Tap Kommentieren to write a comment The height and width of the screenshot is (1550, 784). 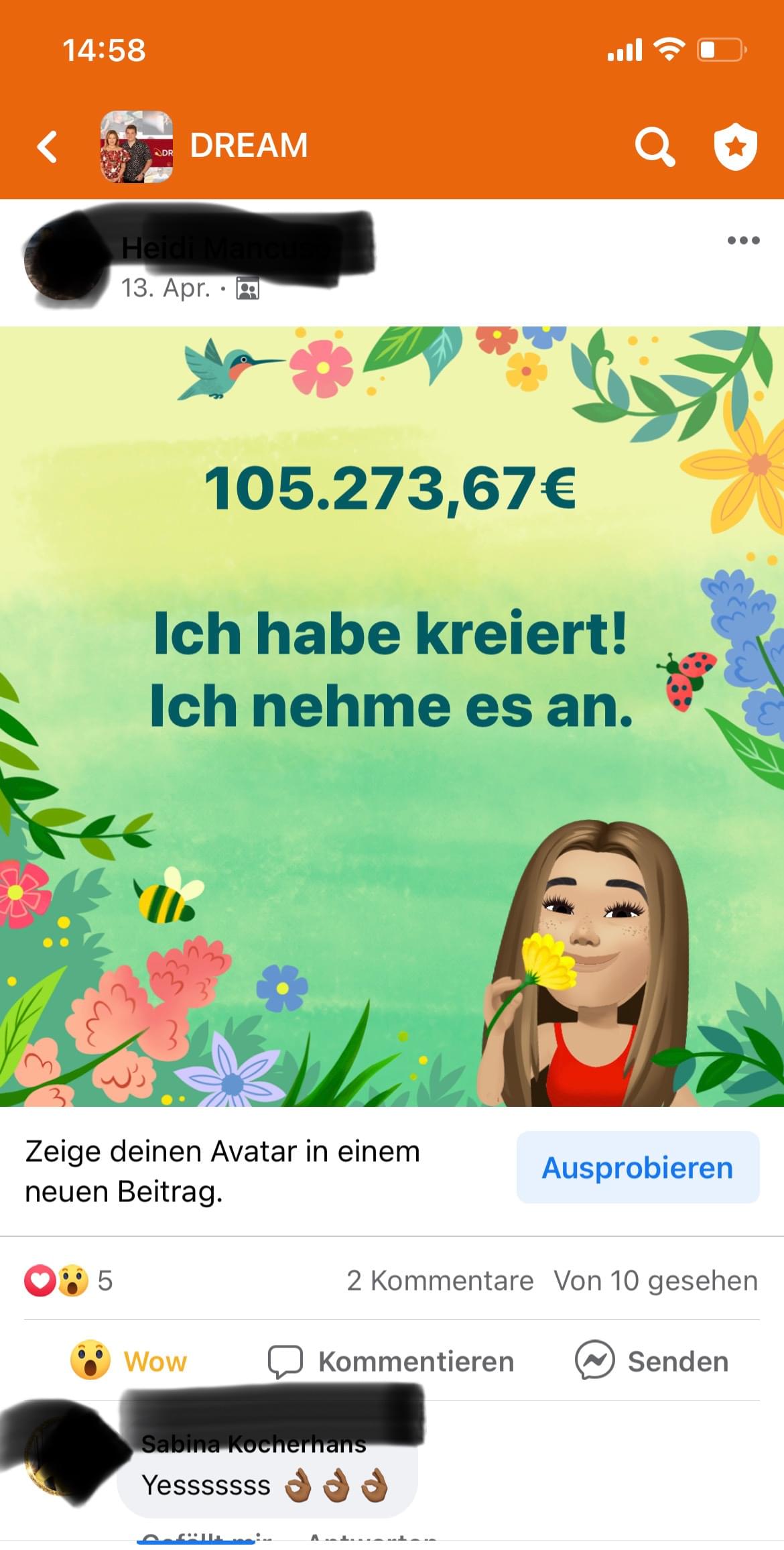391,1362
